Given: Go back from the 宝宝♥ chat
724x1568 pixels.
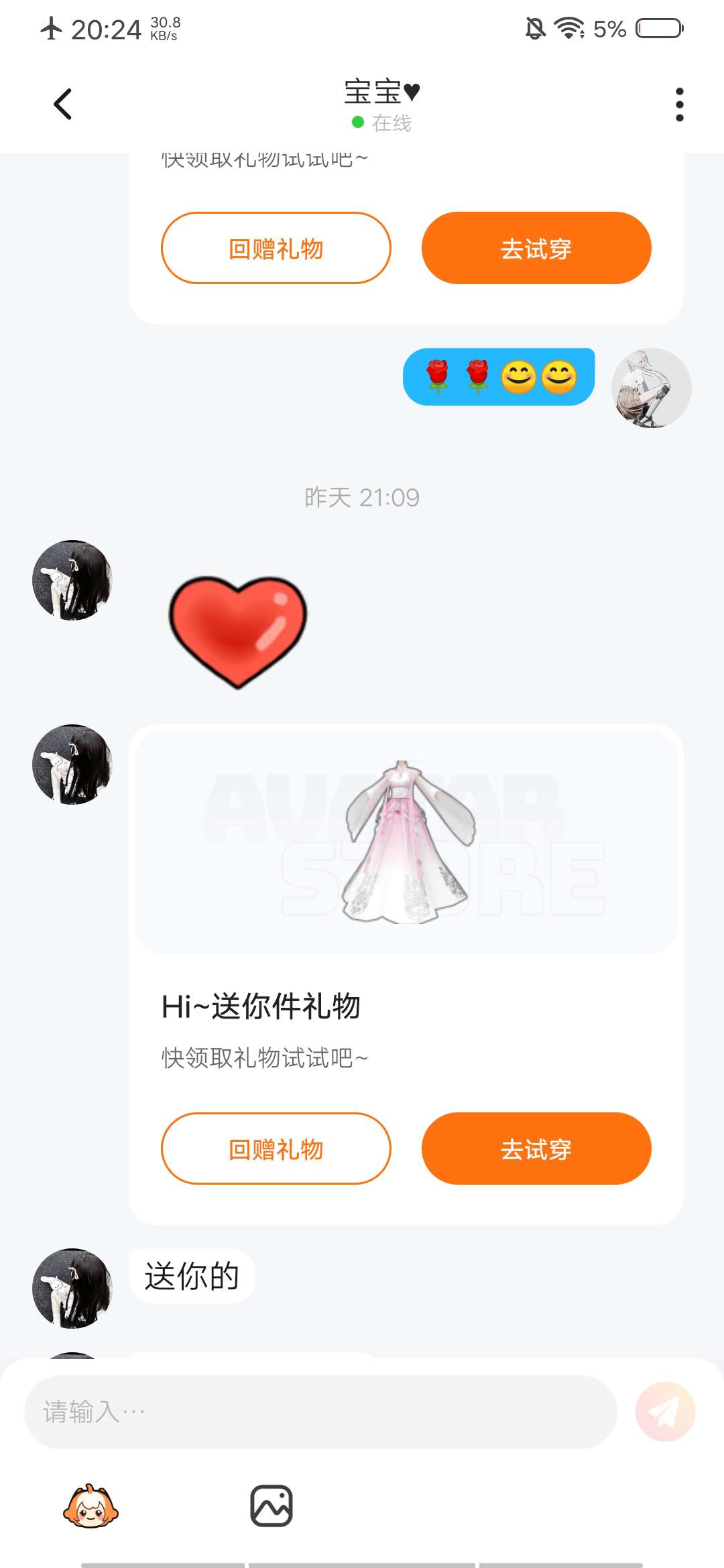Looking at the screenshot, I should (63, 105).
